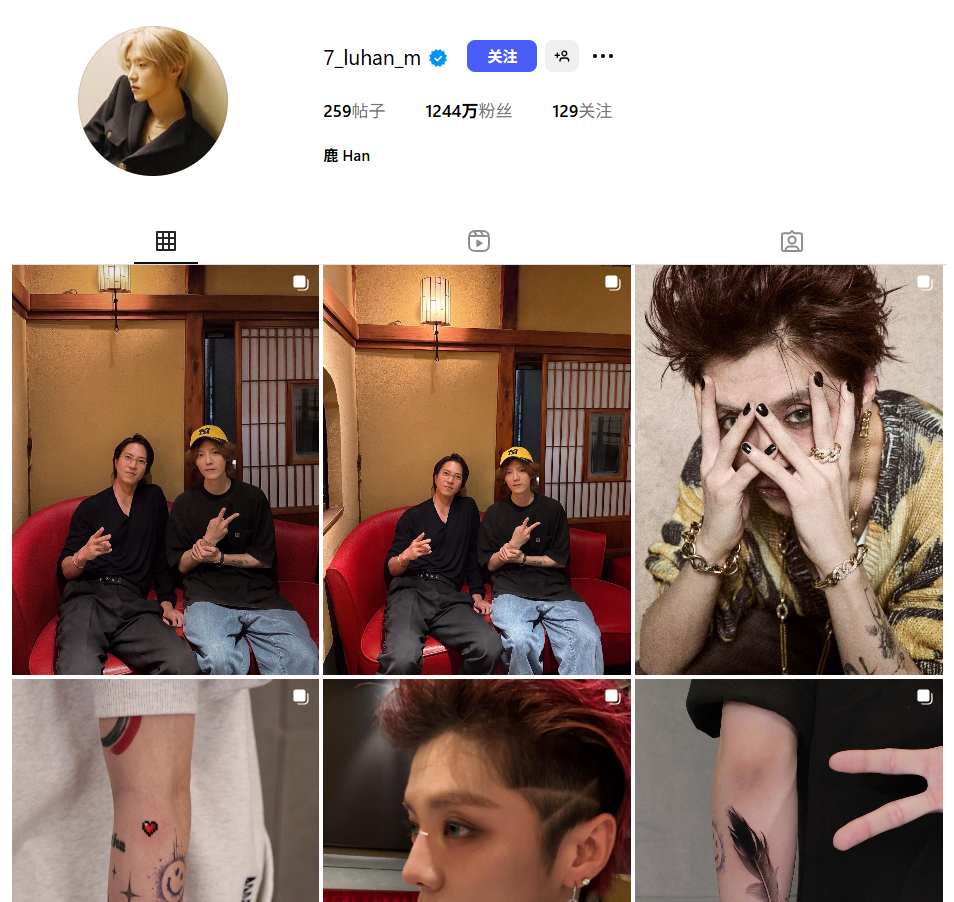954x902 pixels.
Task: Open suggested similar accounts icon
Action: click(x=562, y=57)
